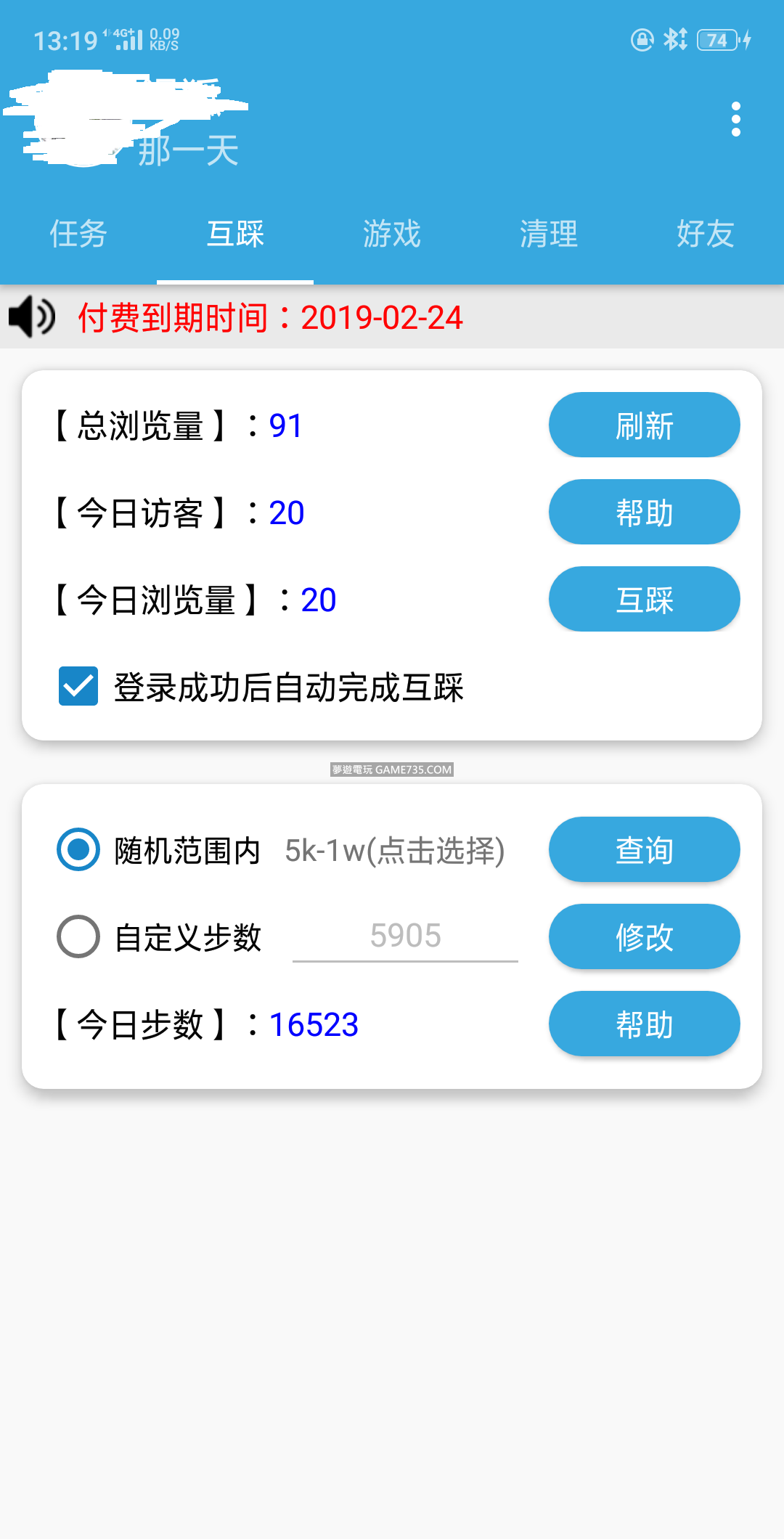
Task: Open the 清理 tab
Action: 549,234
